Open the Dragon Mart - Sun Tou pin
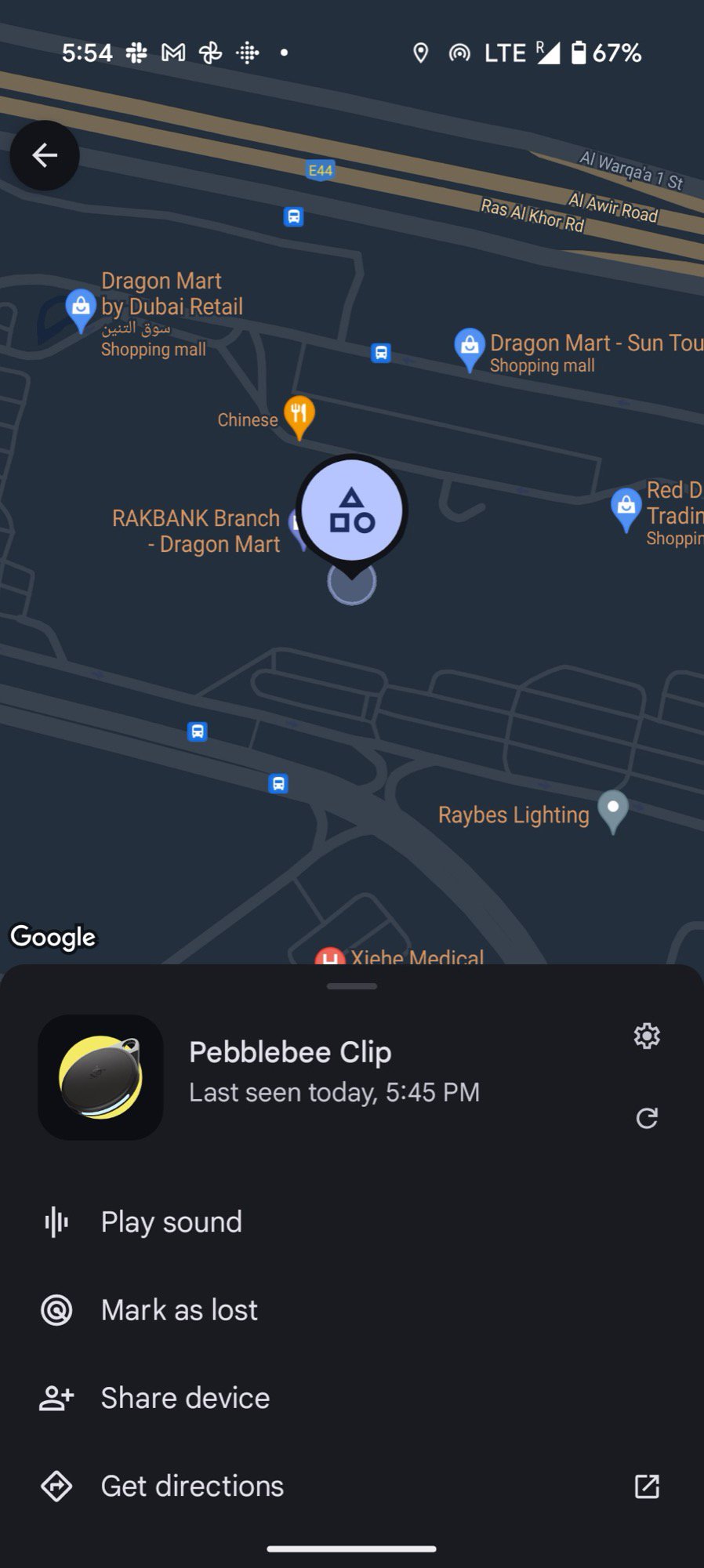Viewport: 704px width, 1568px height. tap(470, 347)
